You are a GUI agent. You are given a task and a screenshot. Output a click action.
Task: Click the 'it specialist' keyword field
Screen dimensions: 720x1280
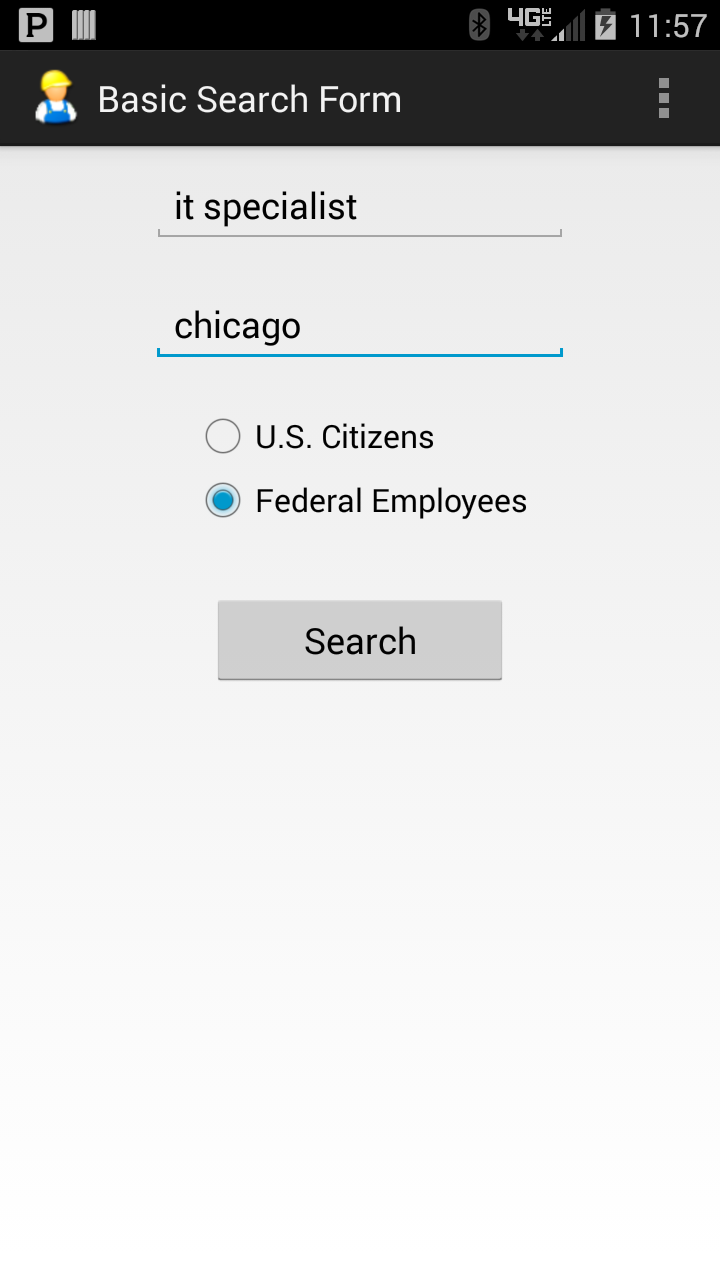(360, 207)
